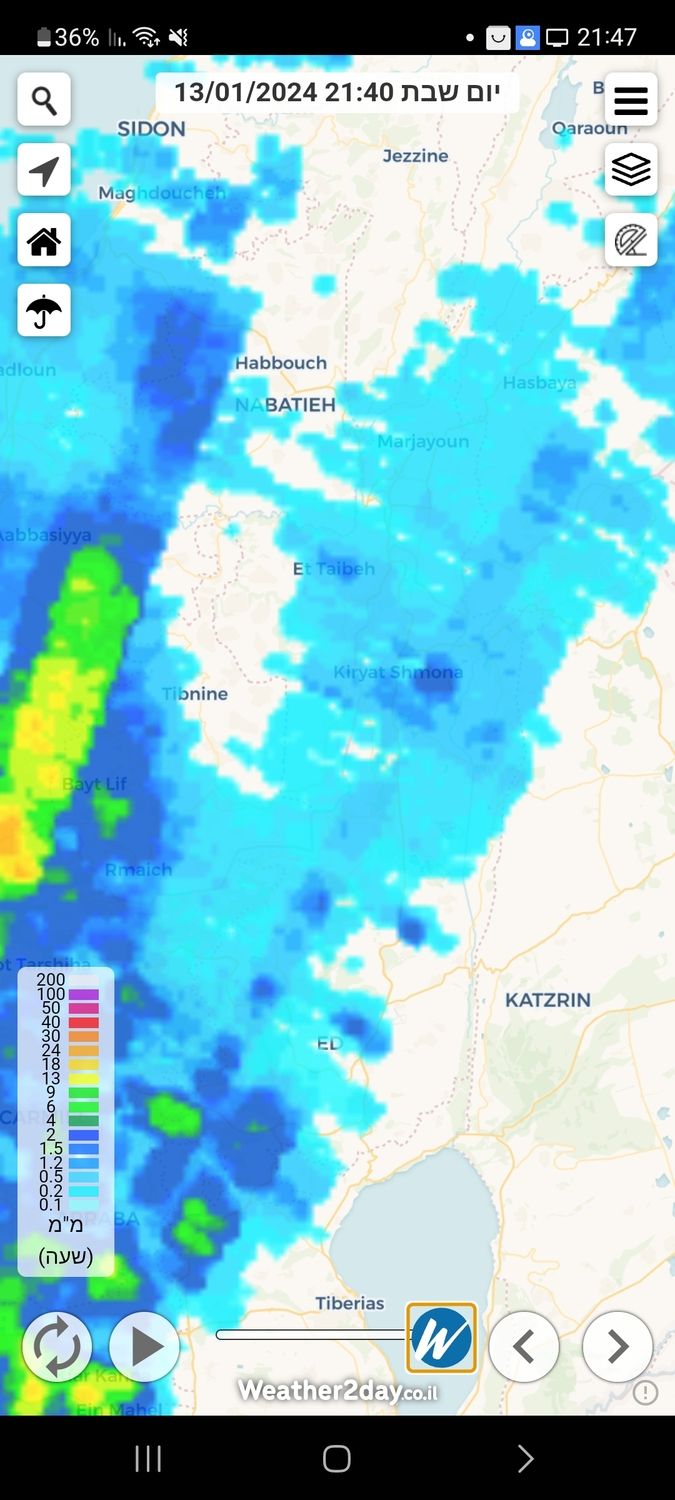Advance to the next radar frame
The height and width of the screenshot is (1500, 675).
(617, 1347)
